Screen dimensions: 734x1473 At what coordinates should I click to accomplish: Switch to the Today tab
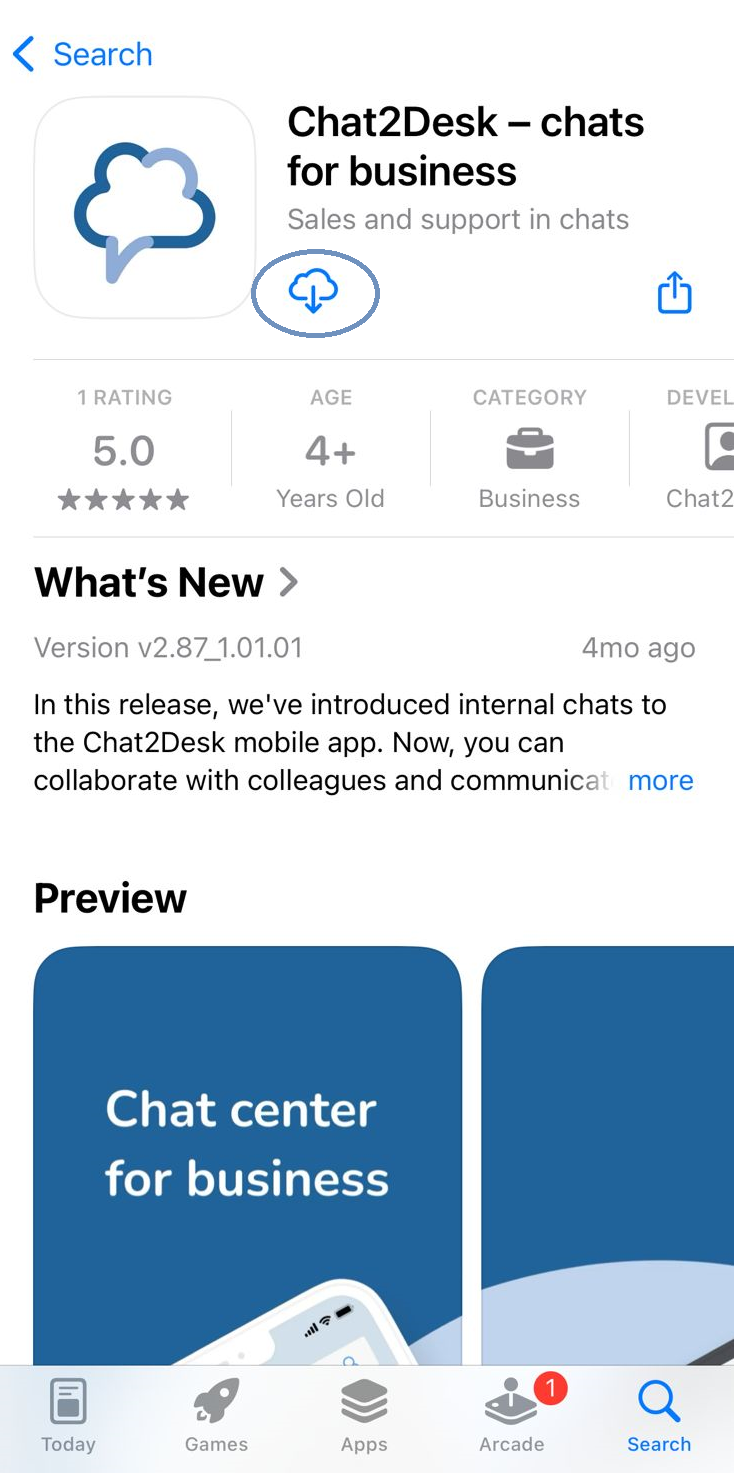point(68,1414)
